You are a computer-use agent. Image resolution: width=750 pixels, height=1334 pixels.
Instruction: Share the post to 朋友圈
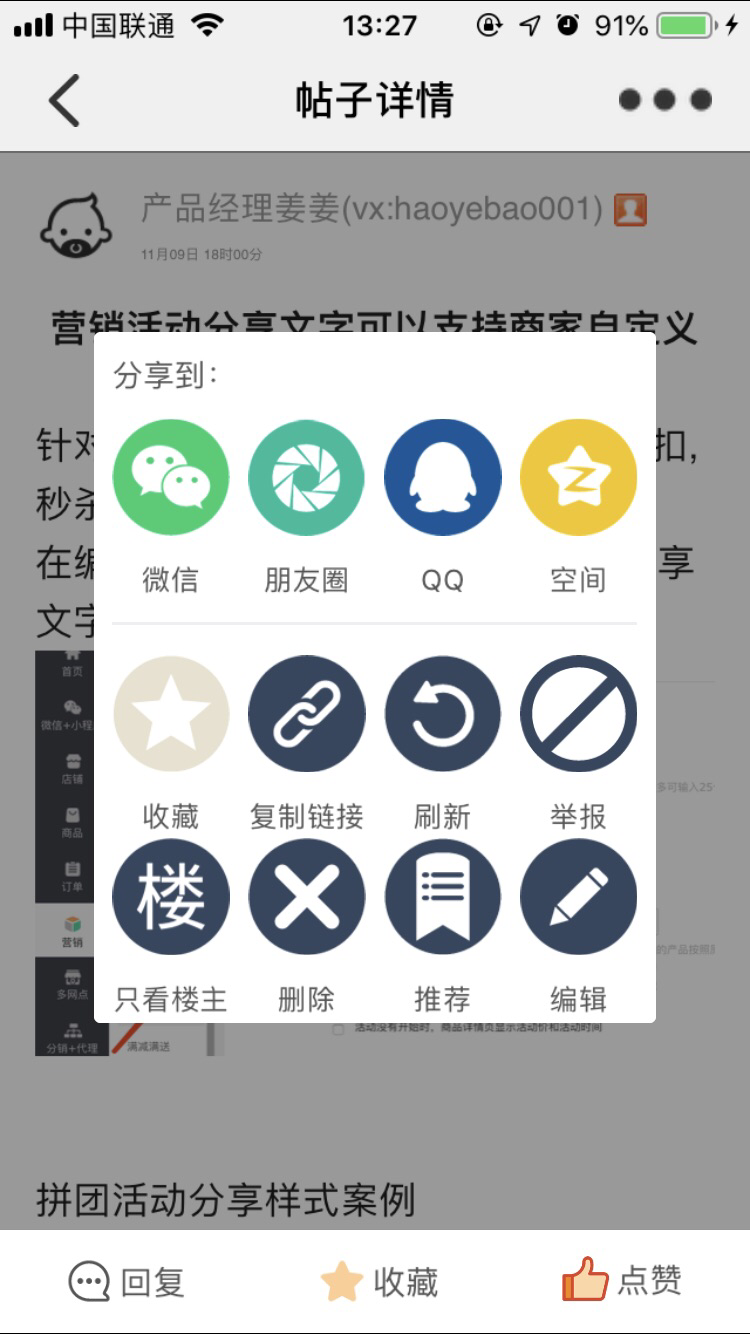[307, 478]
